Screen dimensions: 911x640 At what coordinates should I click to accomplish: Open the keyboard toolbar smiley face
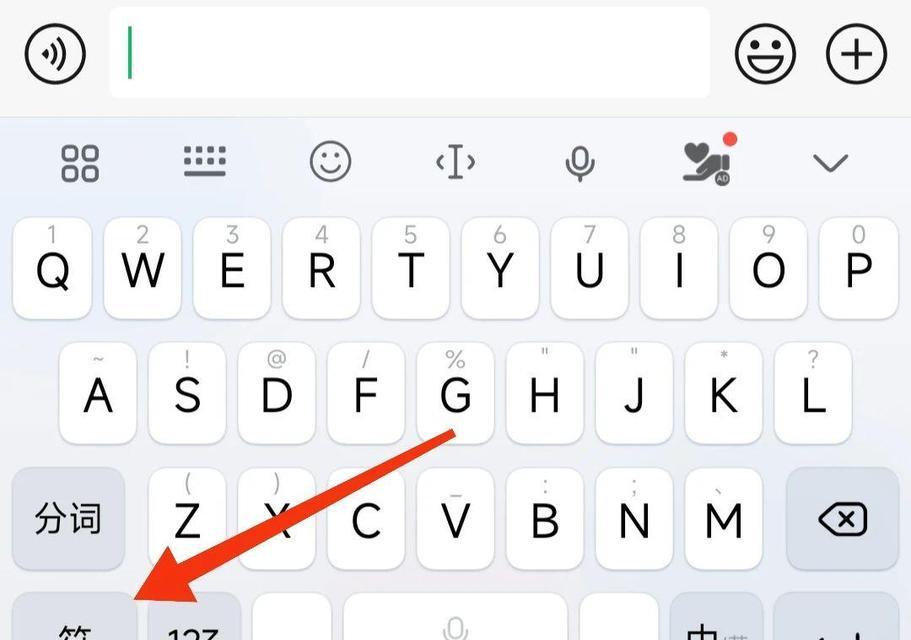[330, 162]
